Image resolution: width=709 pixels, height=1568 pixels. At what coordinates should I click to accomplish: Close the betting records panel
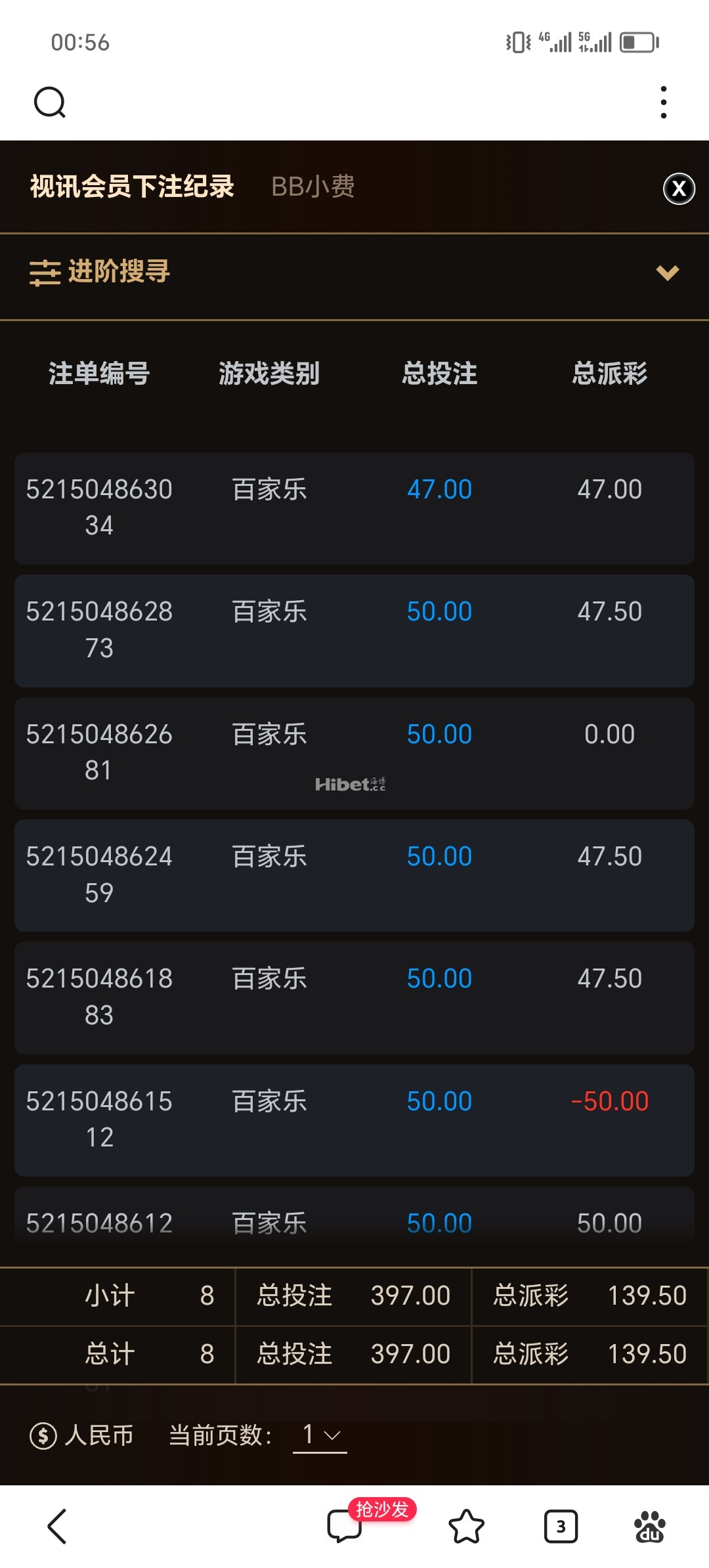point(679,189)
